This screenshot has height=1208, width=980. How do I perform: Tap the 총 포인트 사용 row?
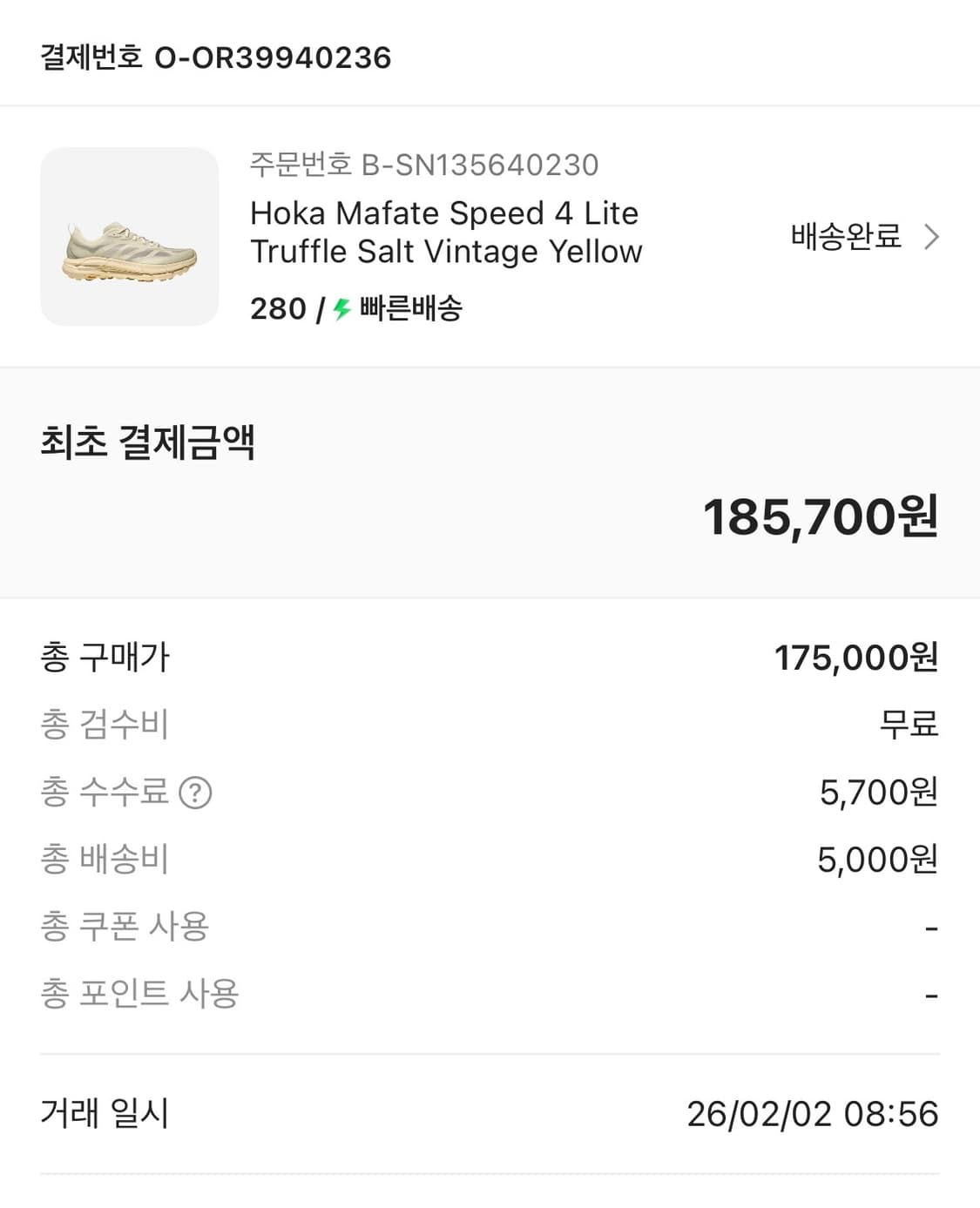(x=488, y=993)
